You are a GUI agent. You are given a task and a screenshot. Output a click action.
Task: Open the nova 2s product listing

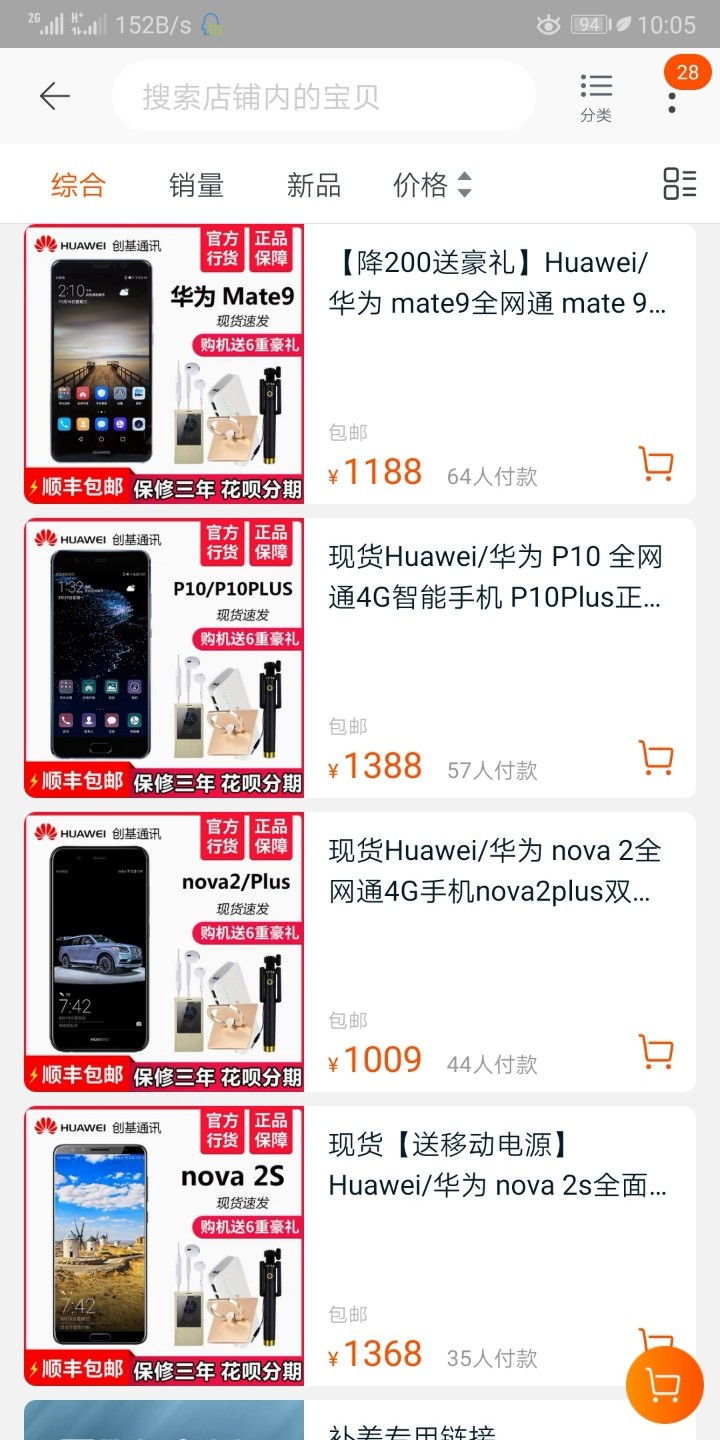497,1165
